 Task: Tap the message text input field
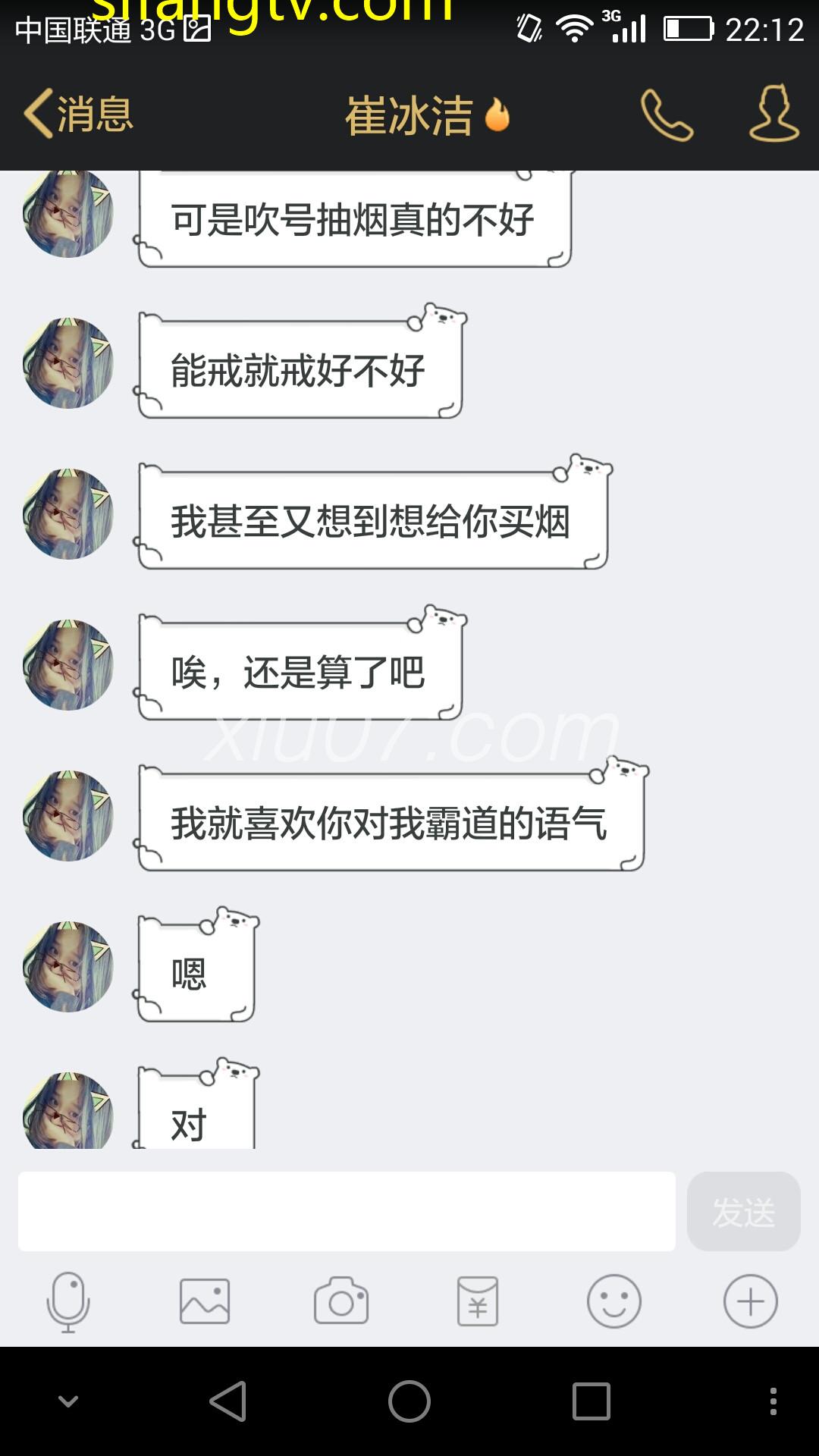pyautogui.click(x=347, y=1211)
